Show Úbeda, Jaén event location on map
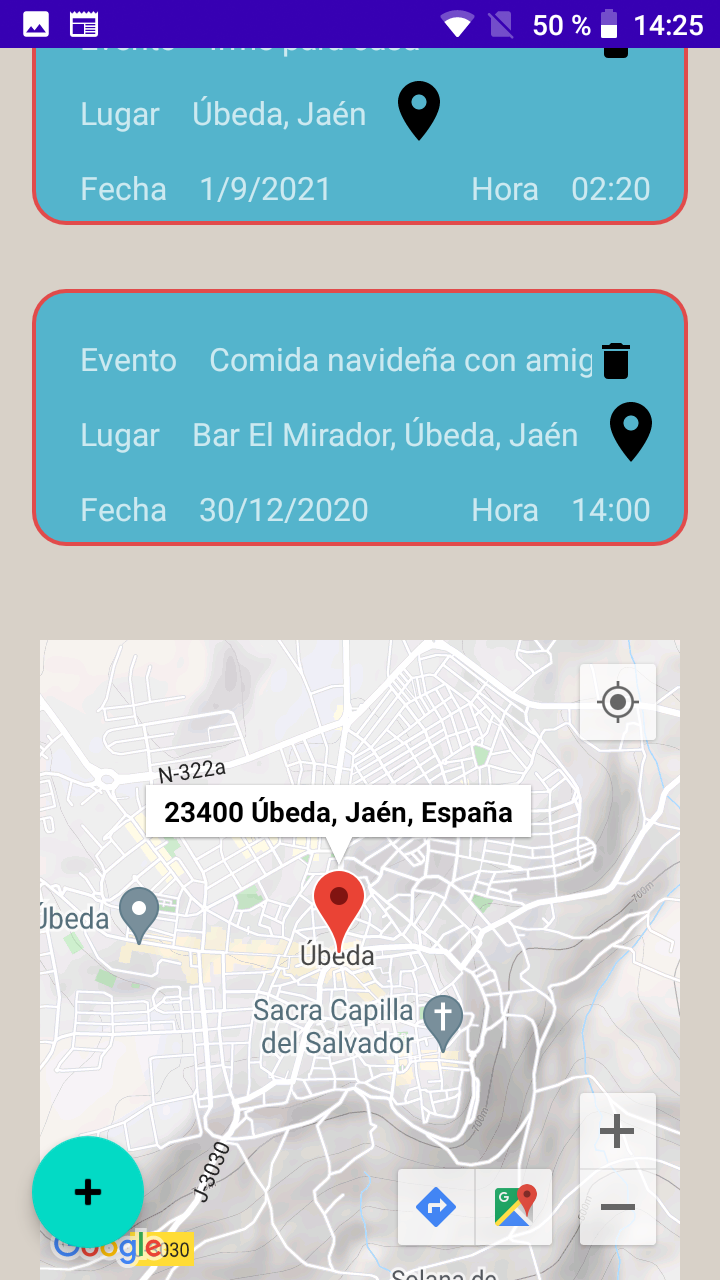Screen dimensions: 720x1280 419,111
